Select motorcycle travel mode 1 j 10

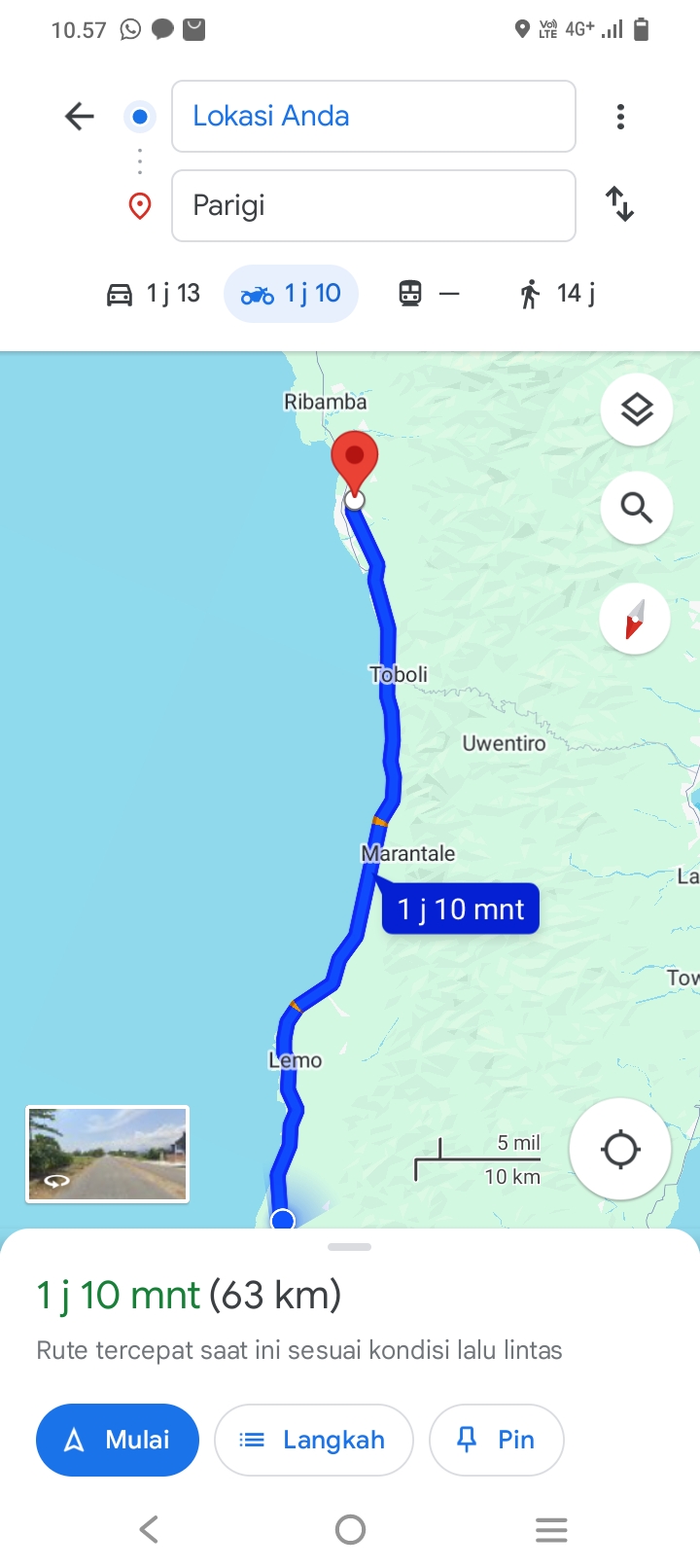pyautogui.click(x=291, y=294)
